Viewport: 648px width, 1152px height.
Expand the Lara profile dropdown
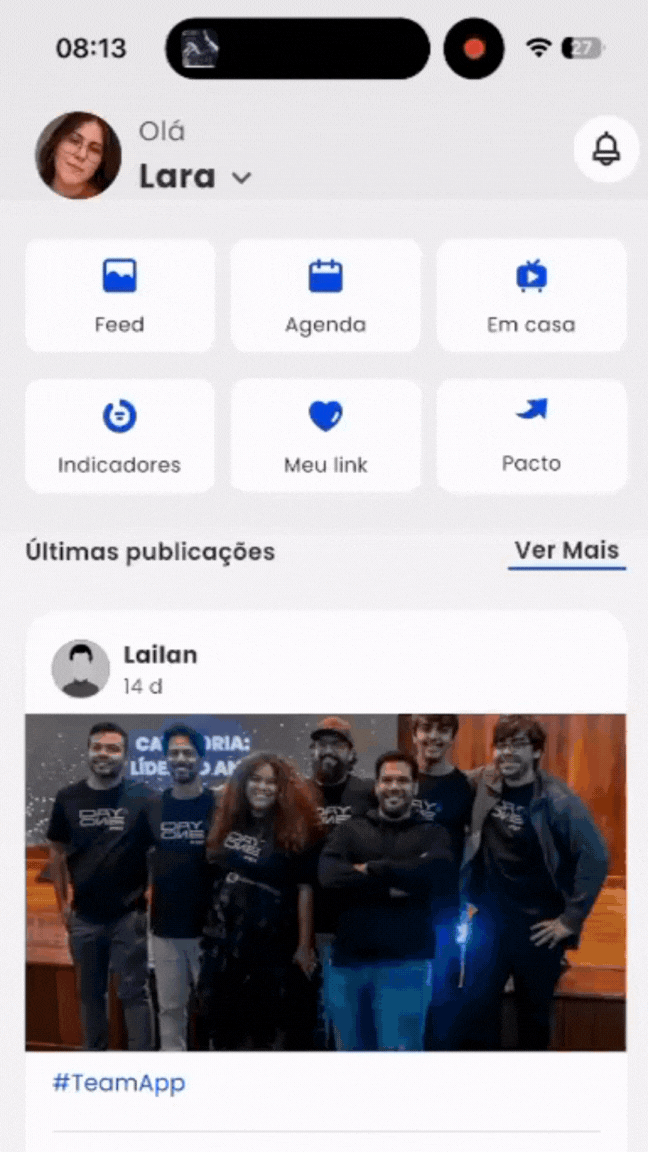click(x=241, y=178)
